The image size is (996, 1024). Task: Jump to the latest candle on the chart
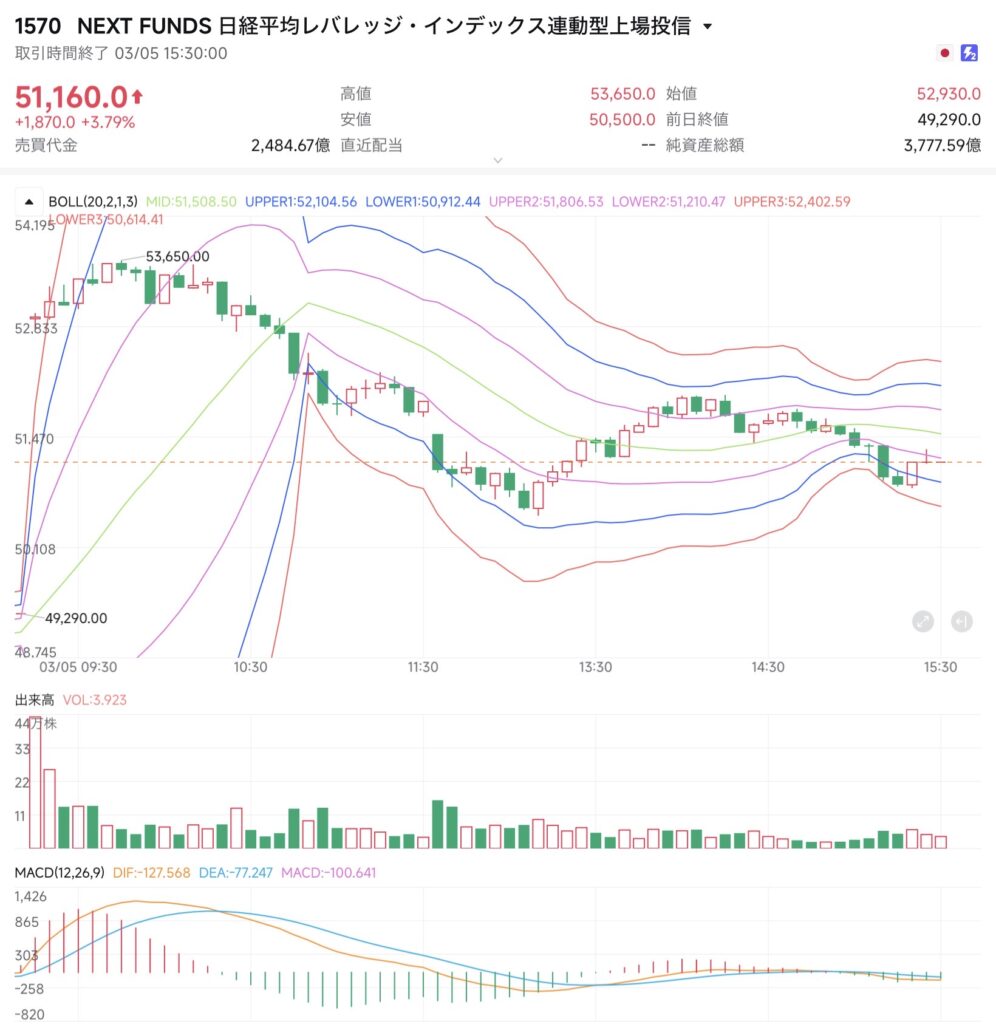[960, 621]
